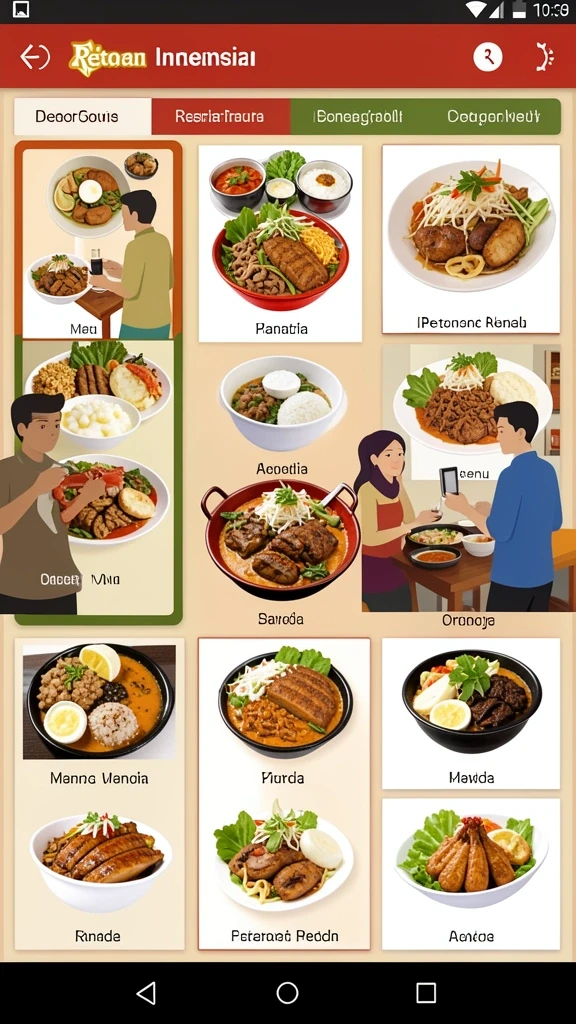View the Aentoe fried chicken card
The width and height of the screenshot is (576, 1024).
pos(471,874)
